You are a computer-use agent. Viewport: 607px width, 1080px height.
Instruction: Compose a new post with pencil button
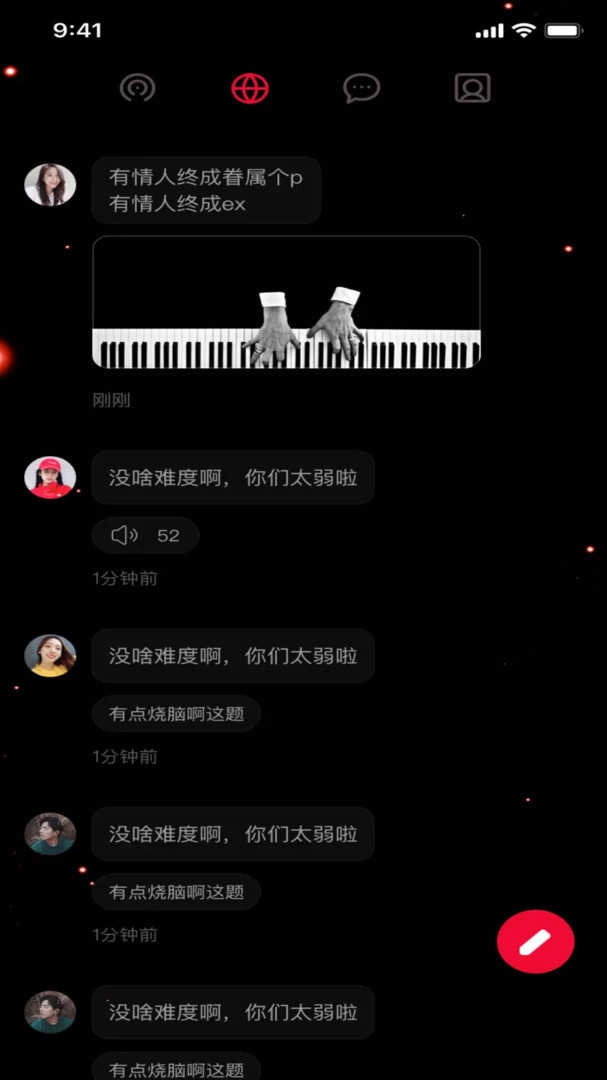[536, 941]
